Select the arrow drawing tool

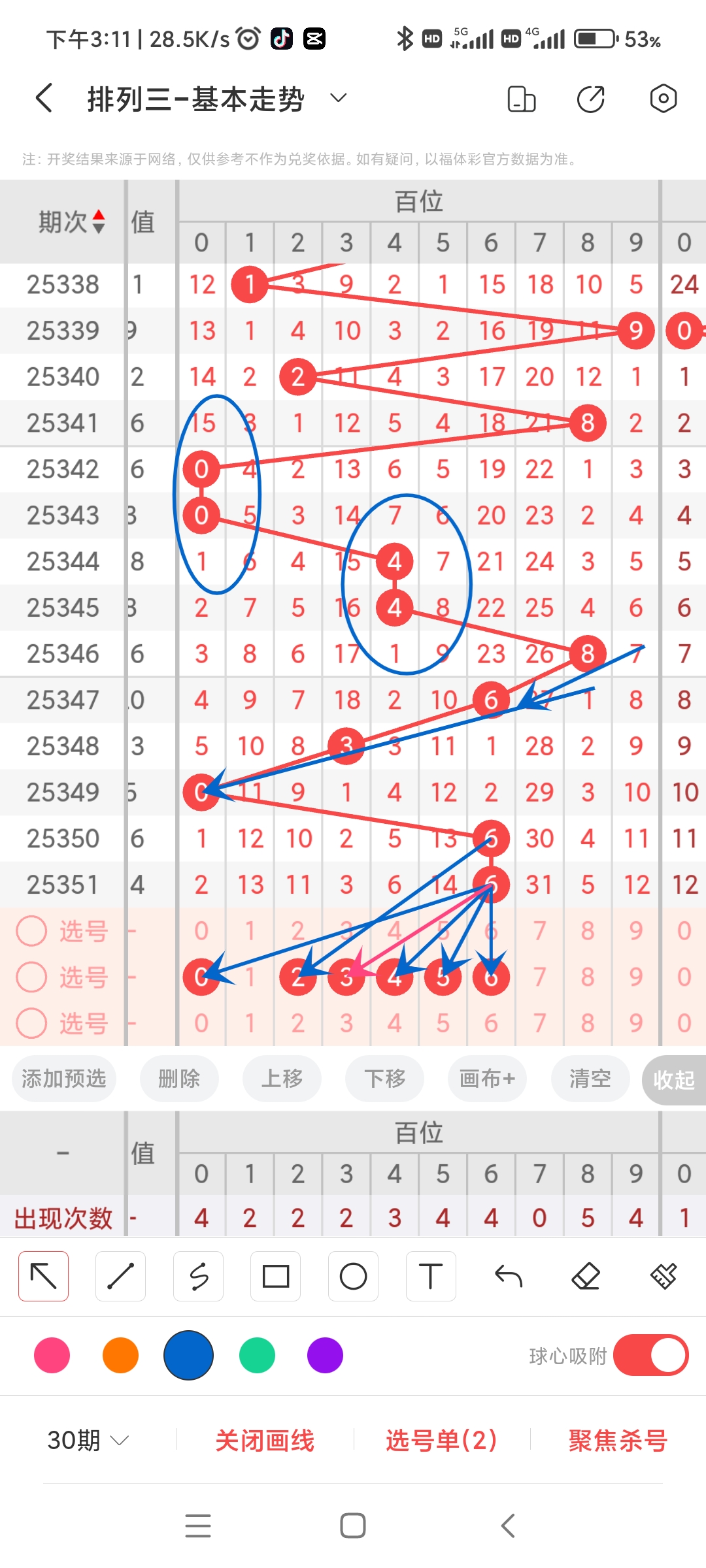[x=43, y=1275]
